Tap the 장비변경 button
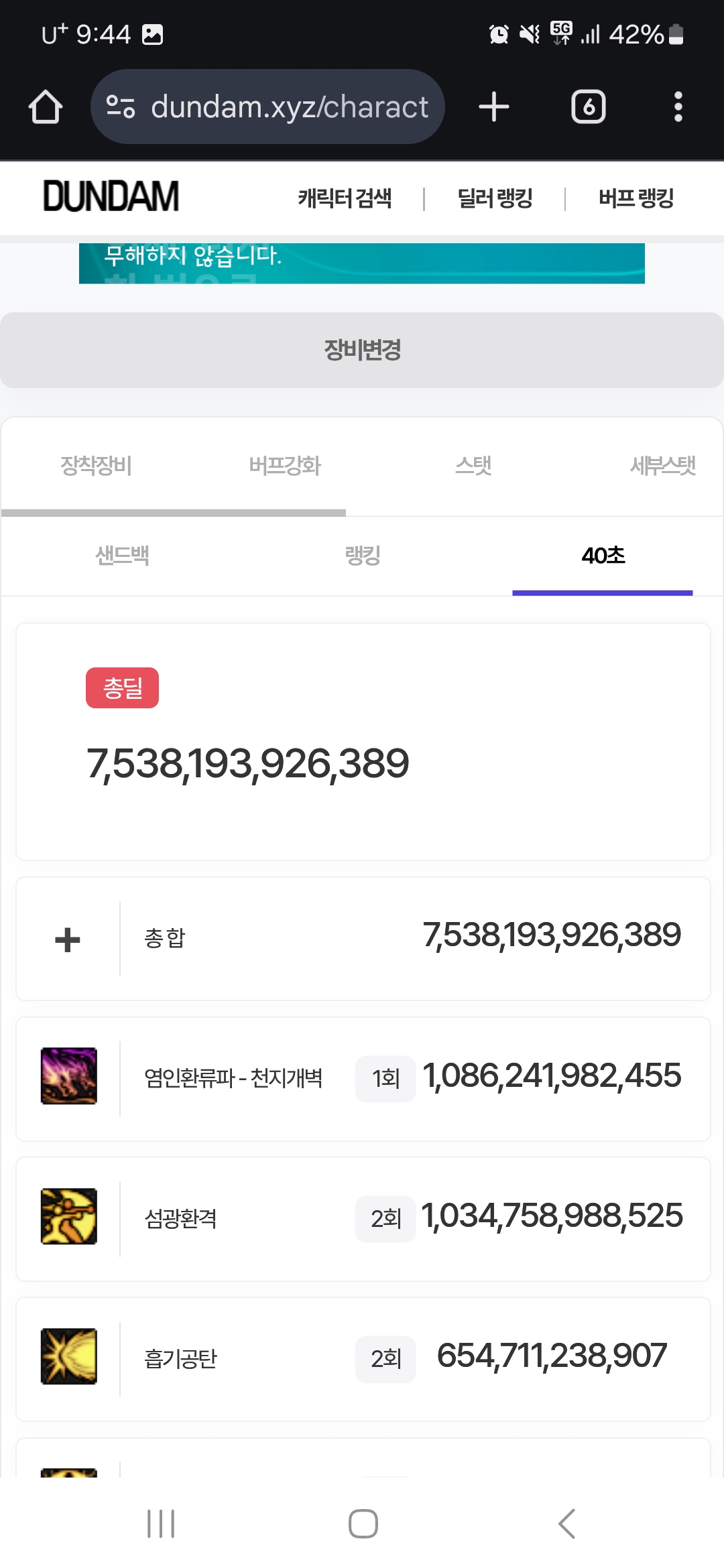This screenshot has width=724, height=1568. tap(362, 350)
